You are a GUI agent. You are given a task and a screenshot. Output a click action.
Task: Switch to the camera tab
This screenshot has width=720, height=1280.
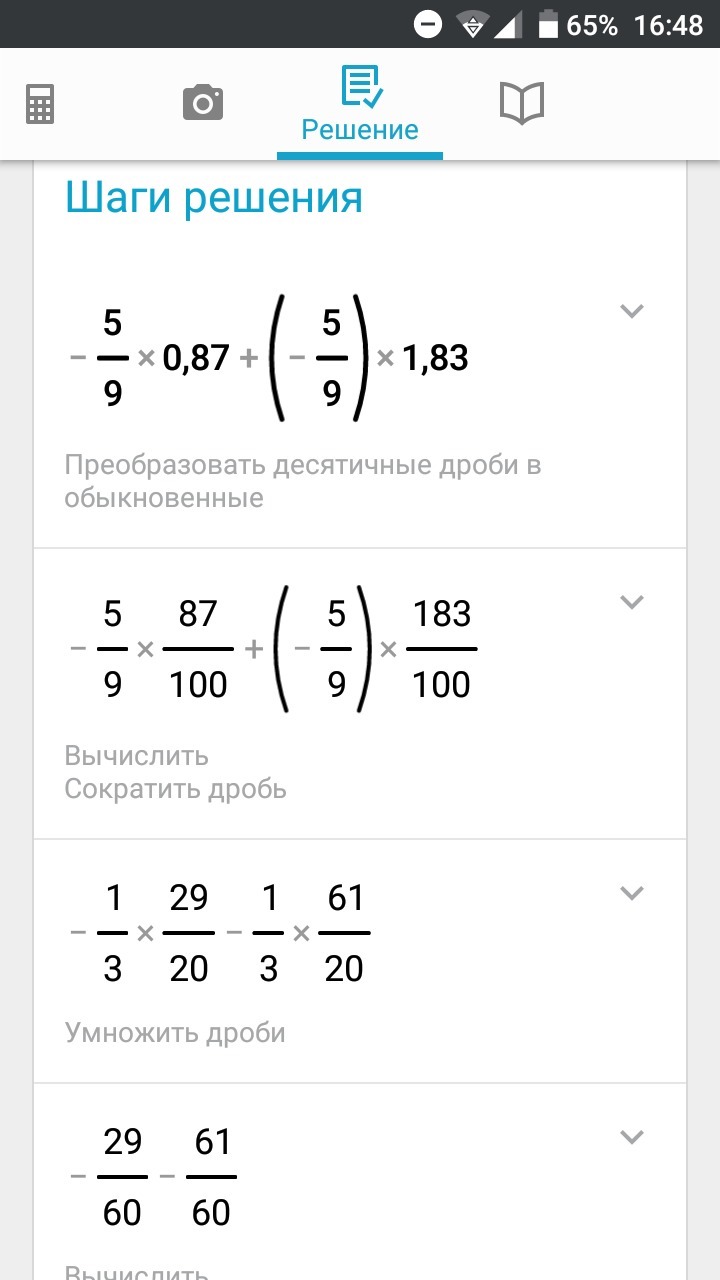point(202,103)
